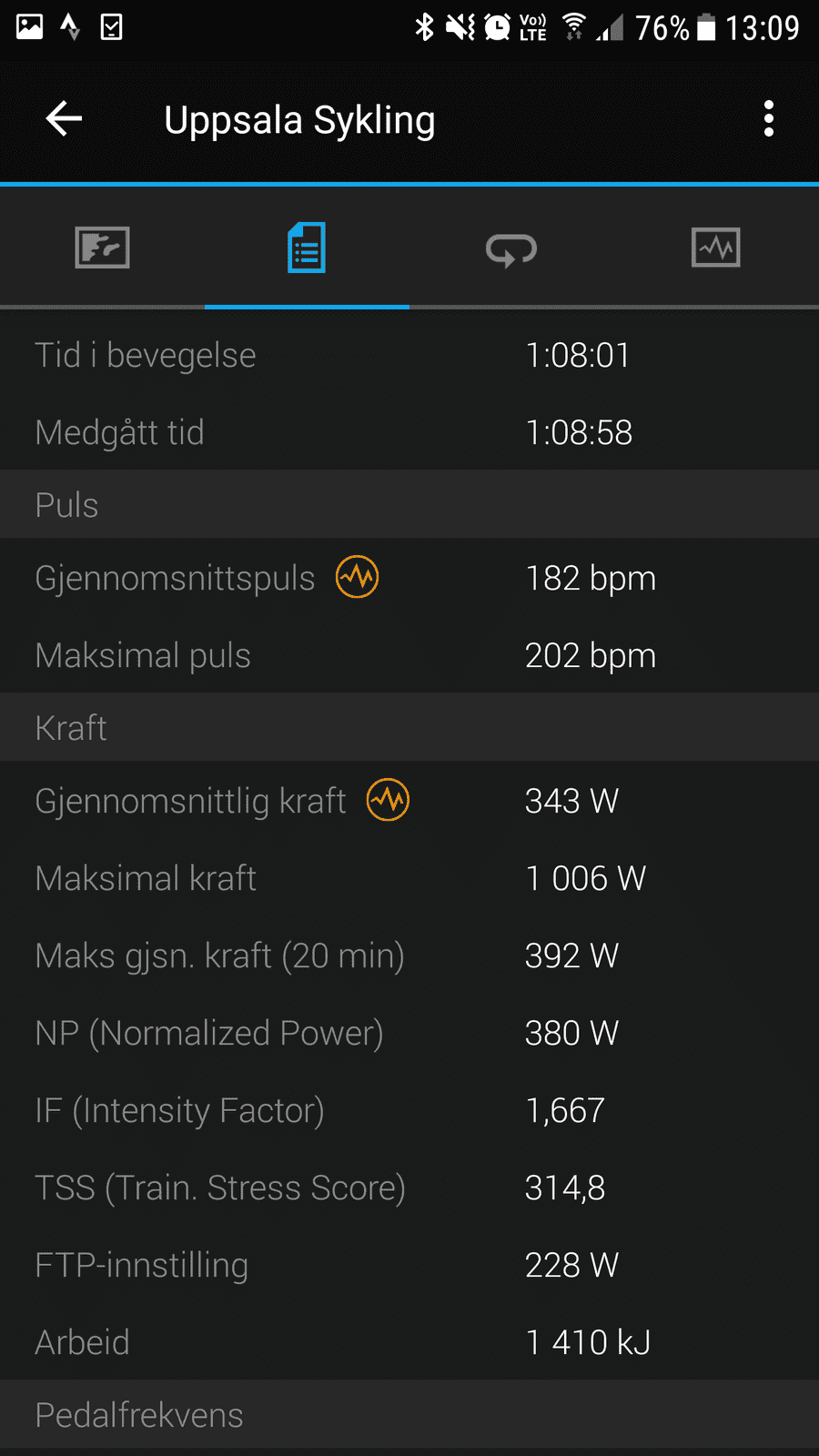Select the statistics details tab

point(307,248)
